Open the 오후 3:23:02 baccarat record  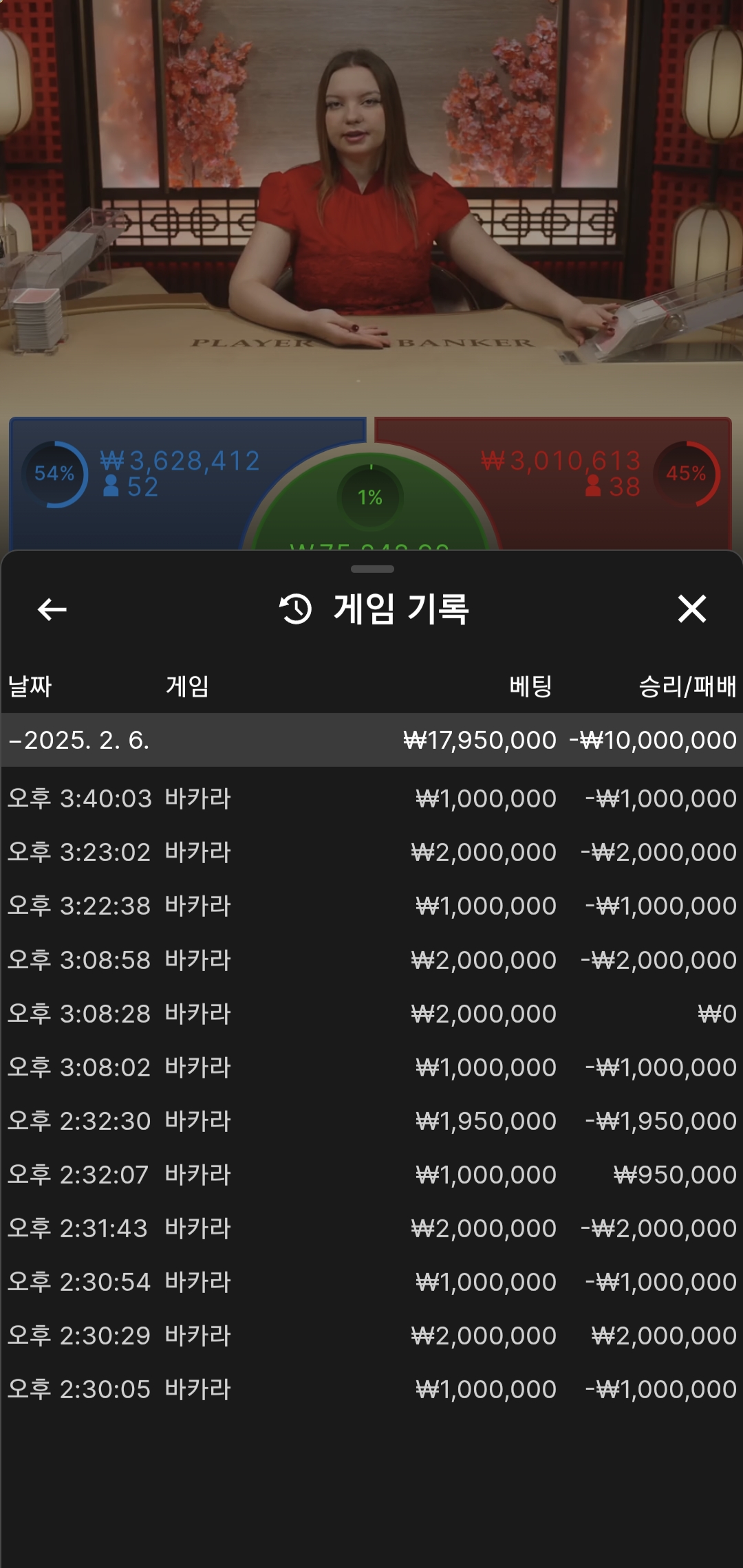[371, 852]
